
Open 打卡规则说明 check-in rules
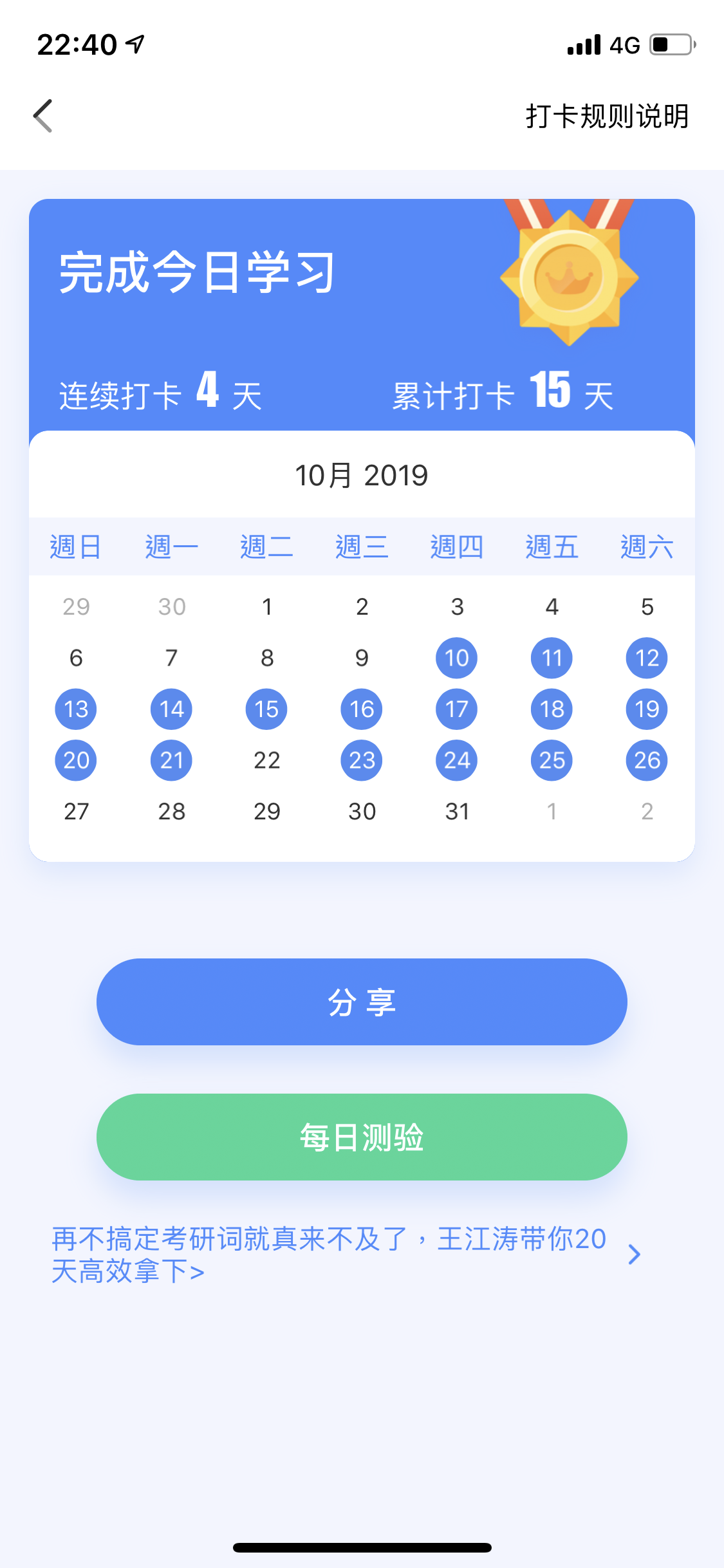pyautogui.click(x=607, y=117)
